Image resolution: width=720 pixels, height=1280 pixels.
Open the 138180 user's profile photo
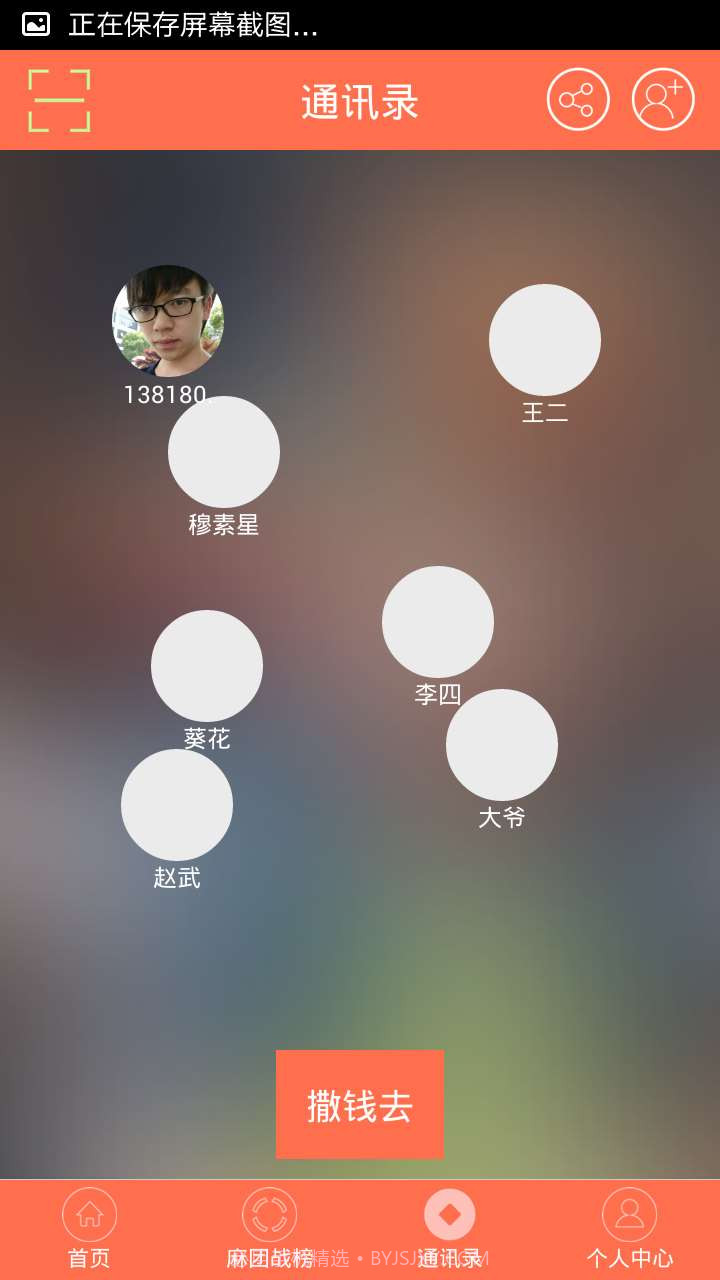168,320
